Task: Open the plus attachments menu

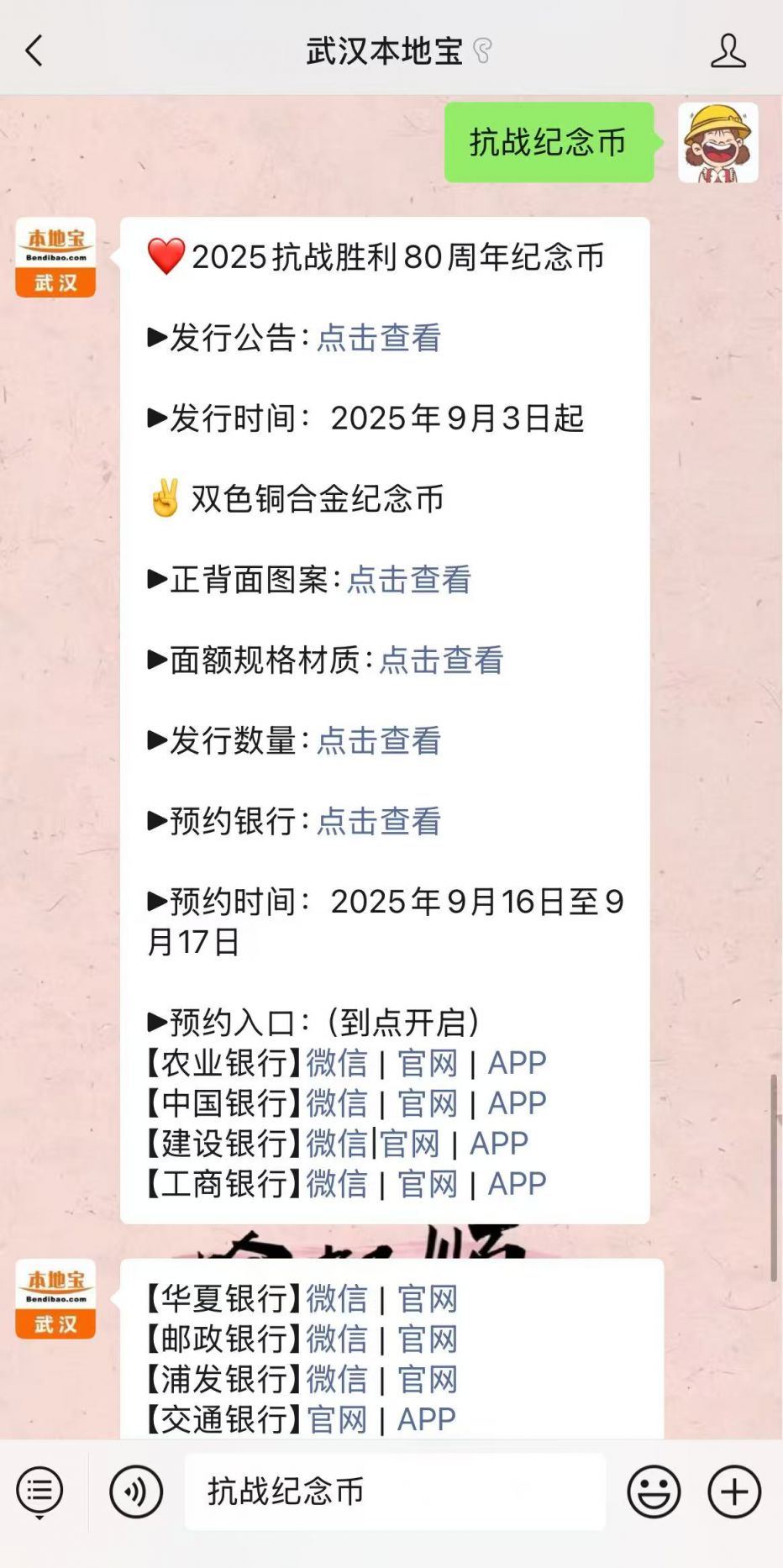Action: (734, 1492)
